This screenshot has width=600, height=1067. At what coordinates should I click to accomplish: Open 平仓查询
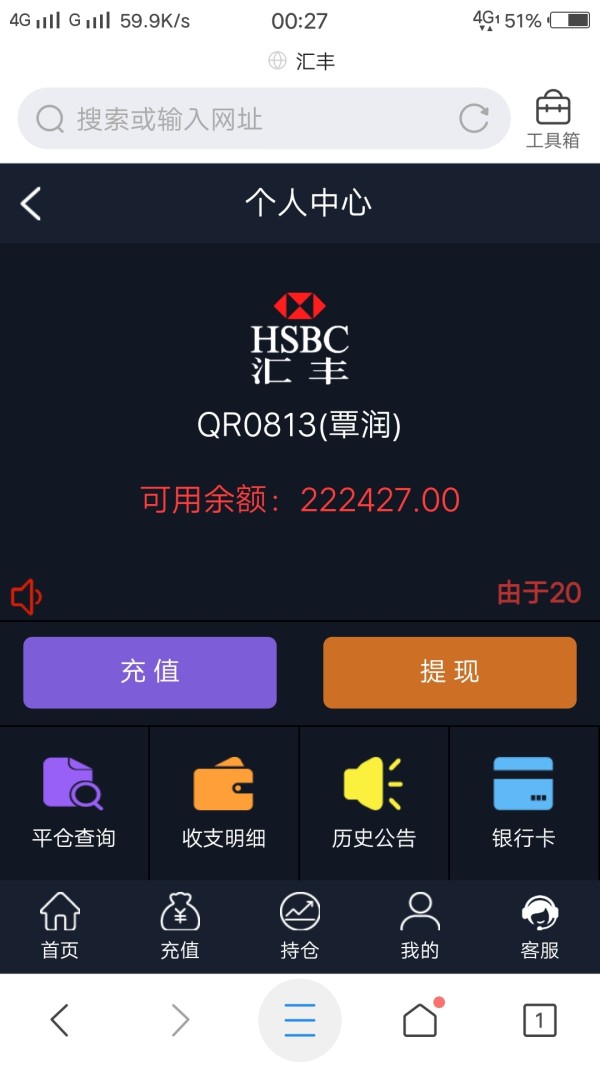[73, 803]
